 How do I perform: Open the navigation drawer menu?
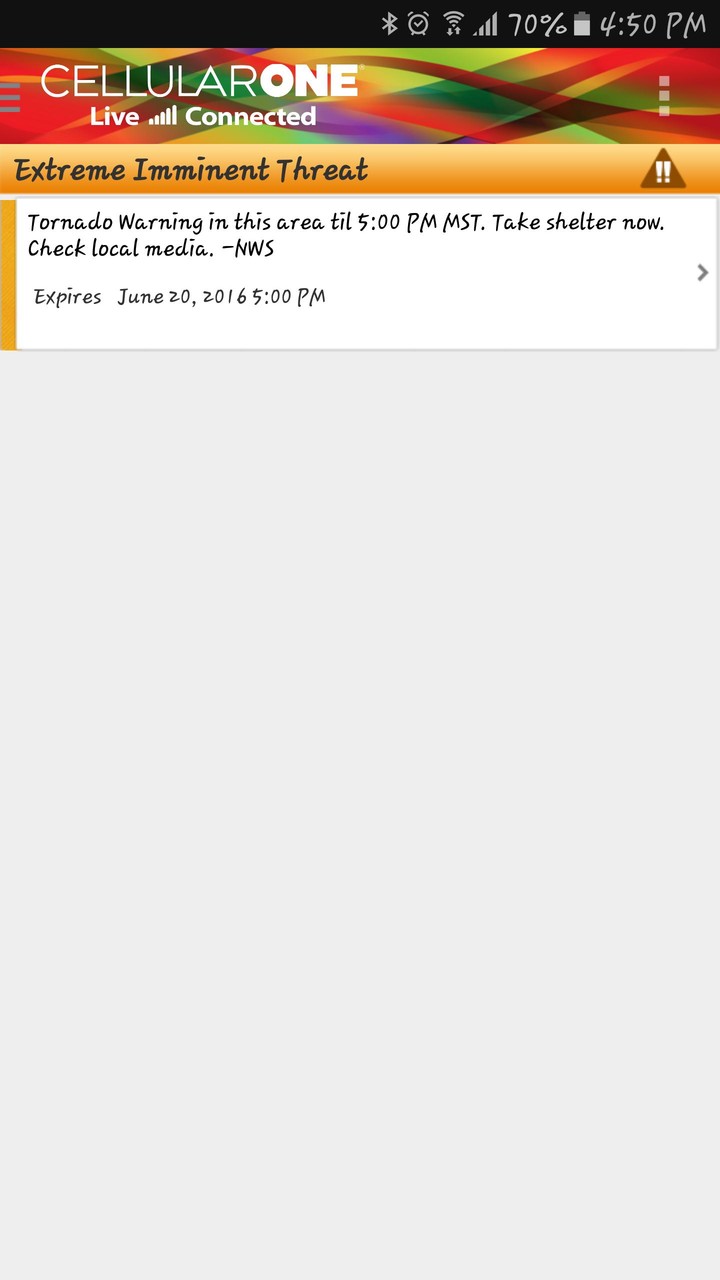tap(11, 97)
